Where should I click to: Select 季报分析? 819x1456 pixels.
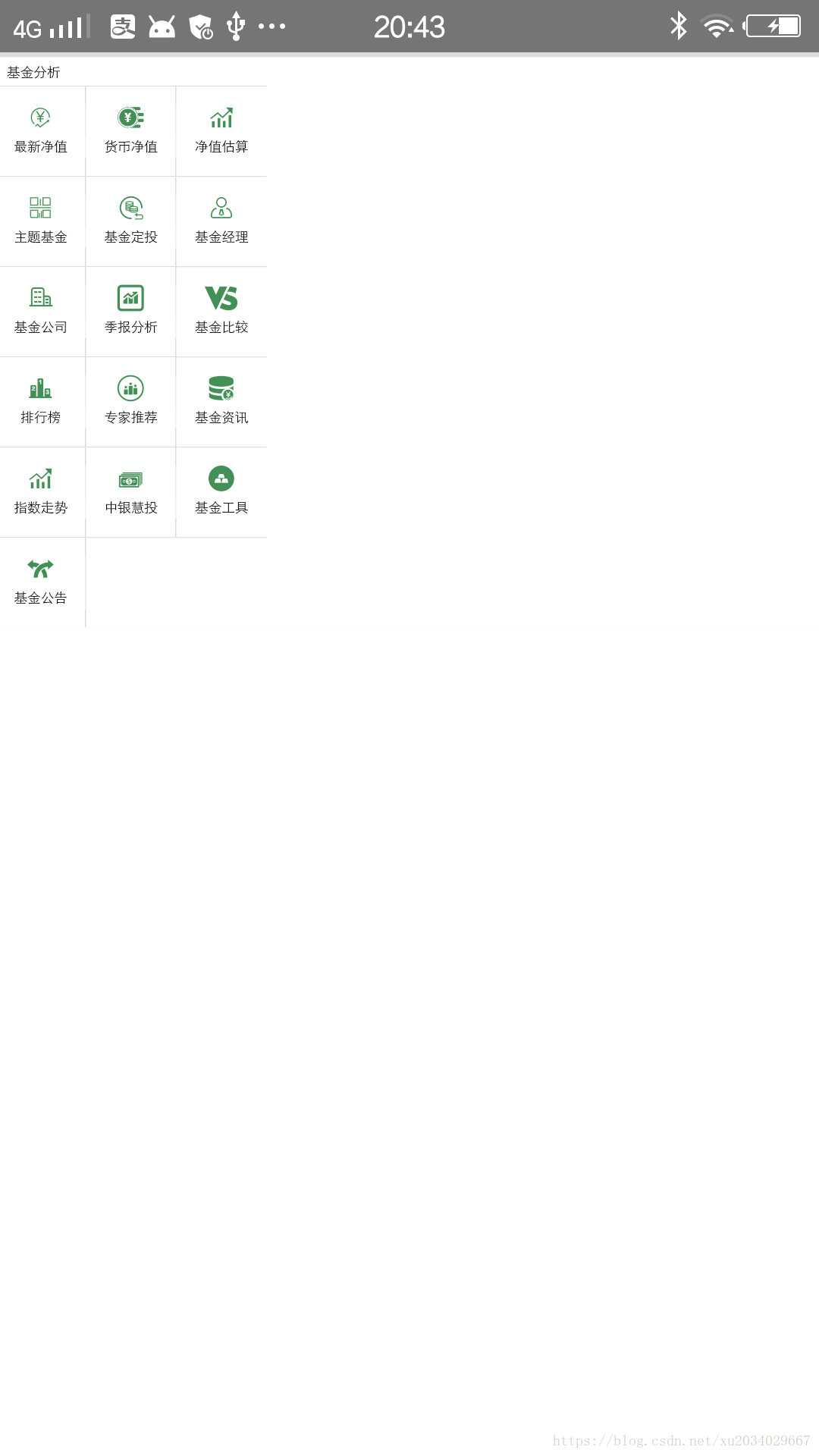click(x=130, y=312)
